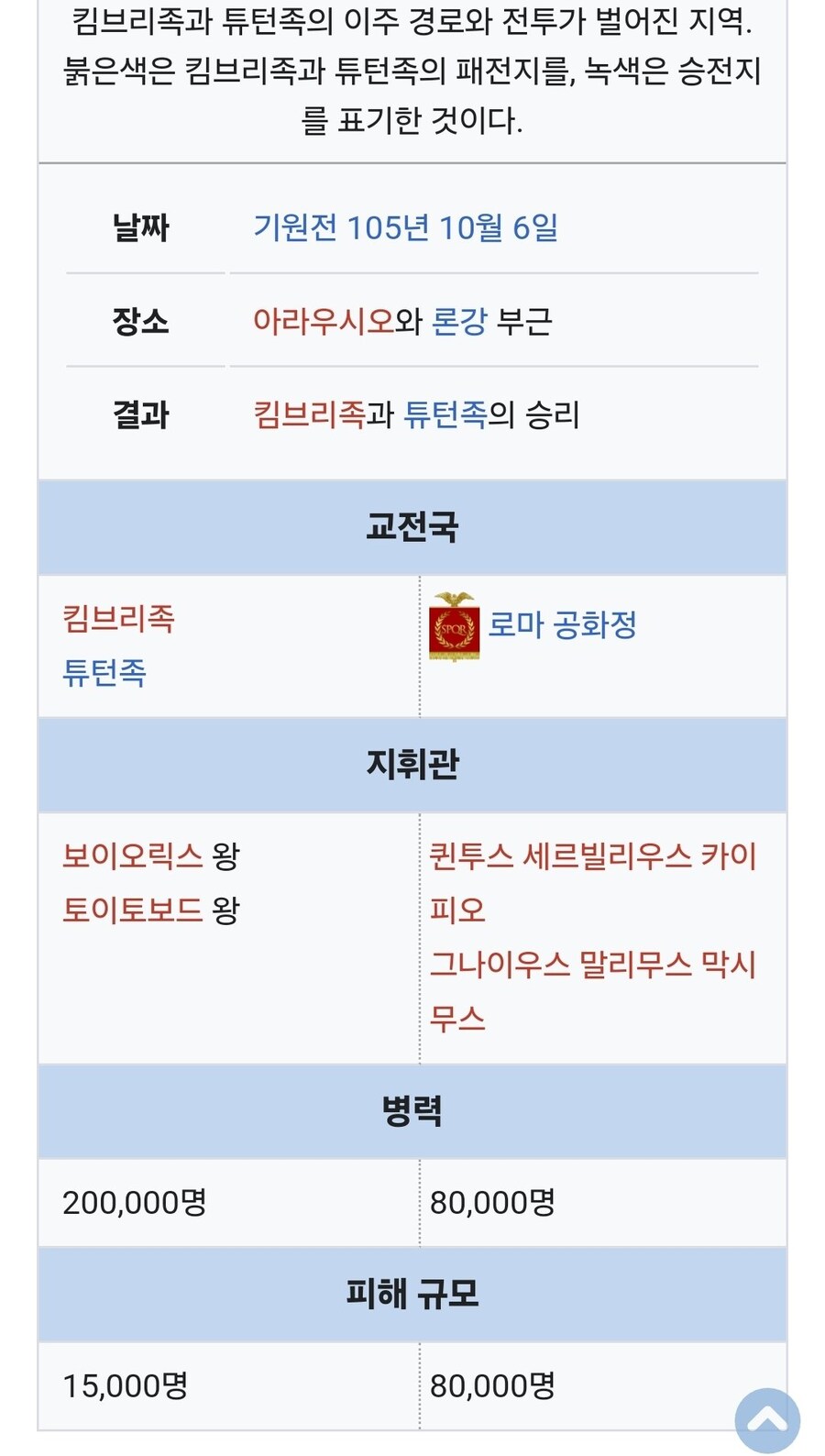Select the 교전국 section header

(412, 527)
